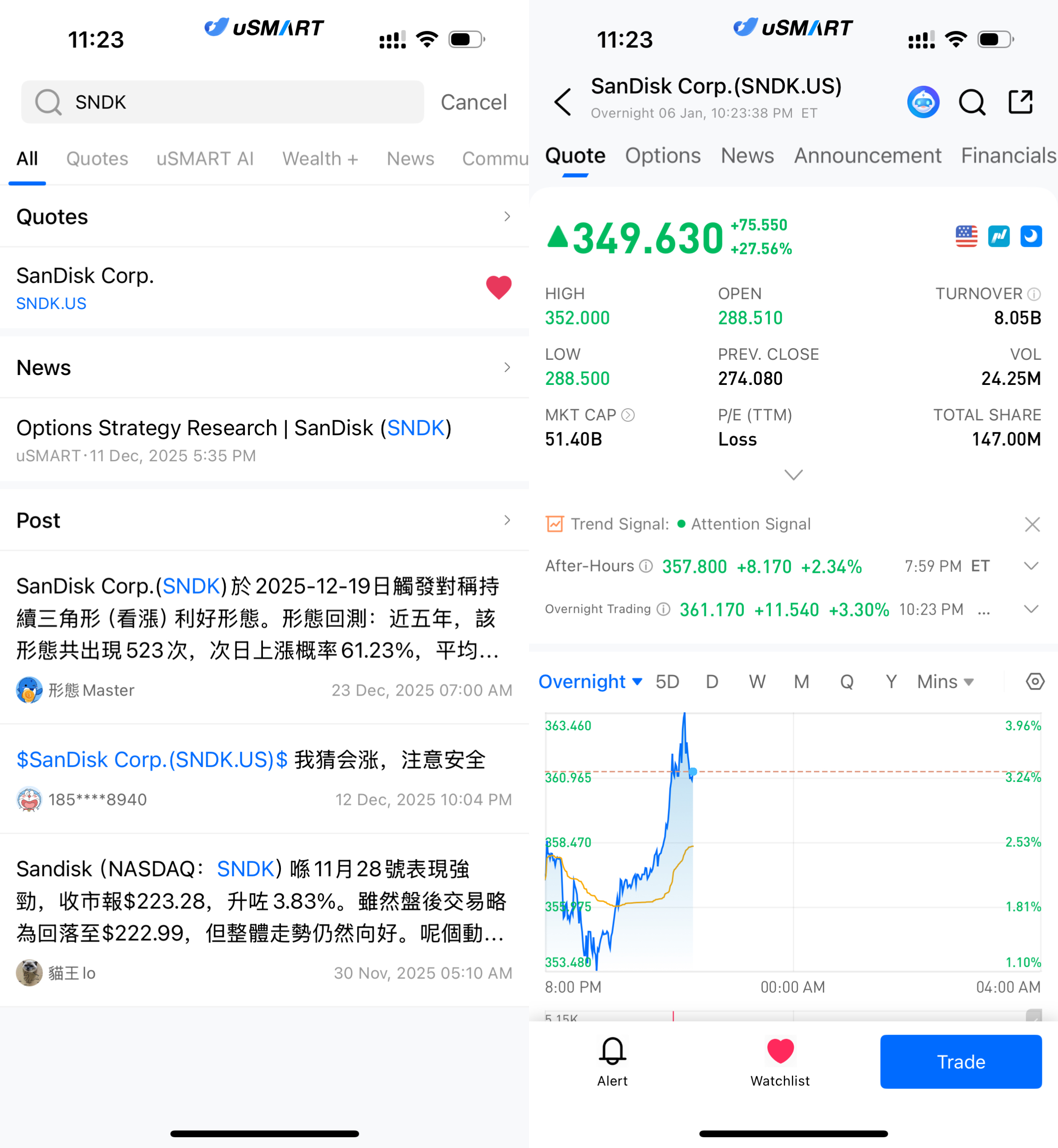The image size is (1058, 1148).
Task: Open the Options Strategy Research news article
Action: [234, 439]
